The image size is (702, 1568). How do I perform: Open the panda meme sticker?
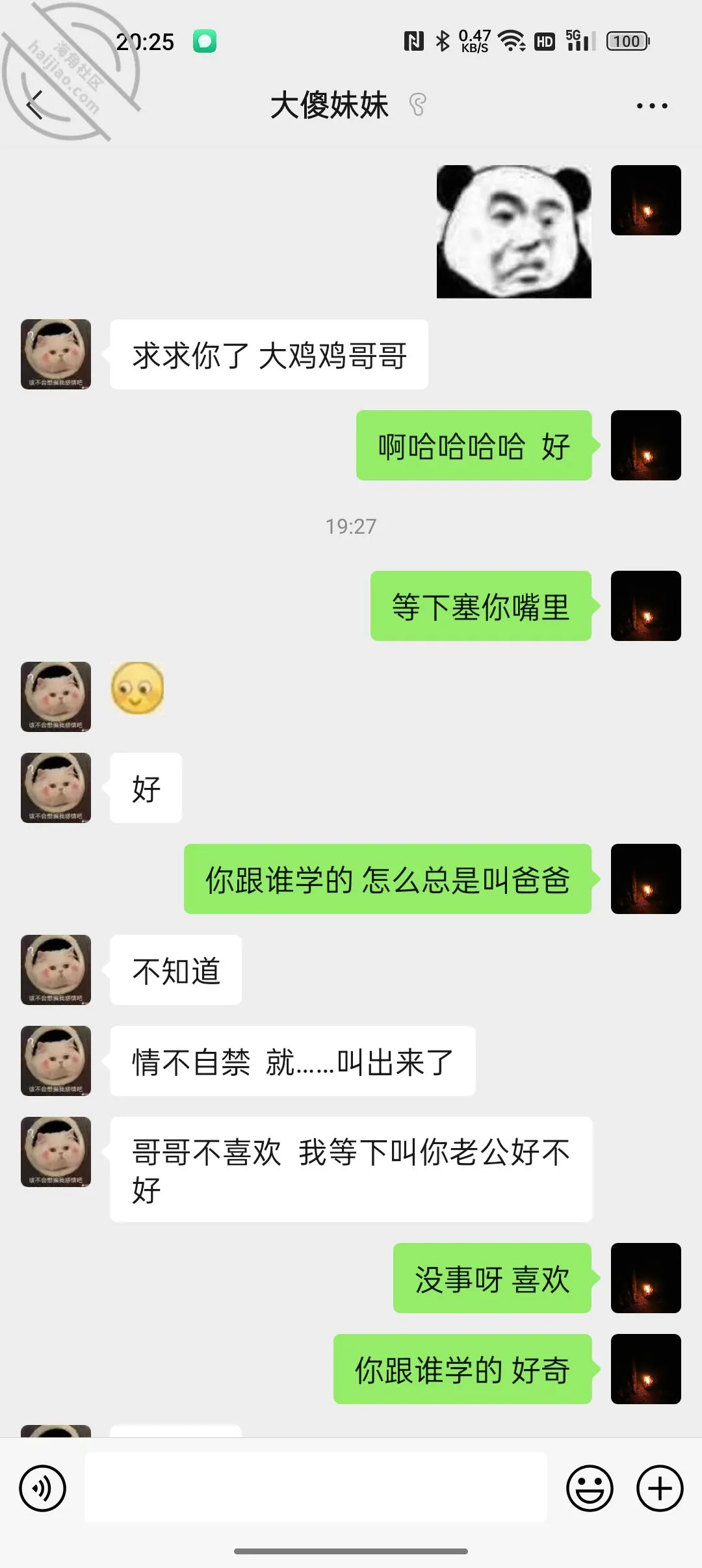514,231
